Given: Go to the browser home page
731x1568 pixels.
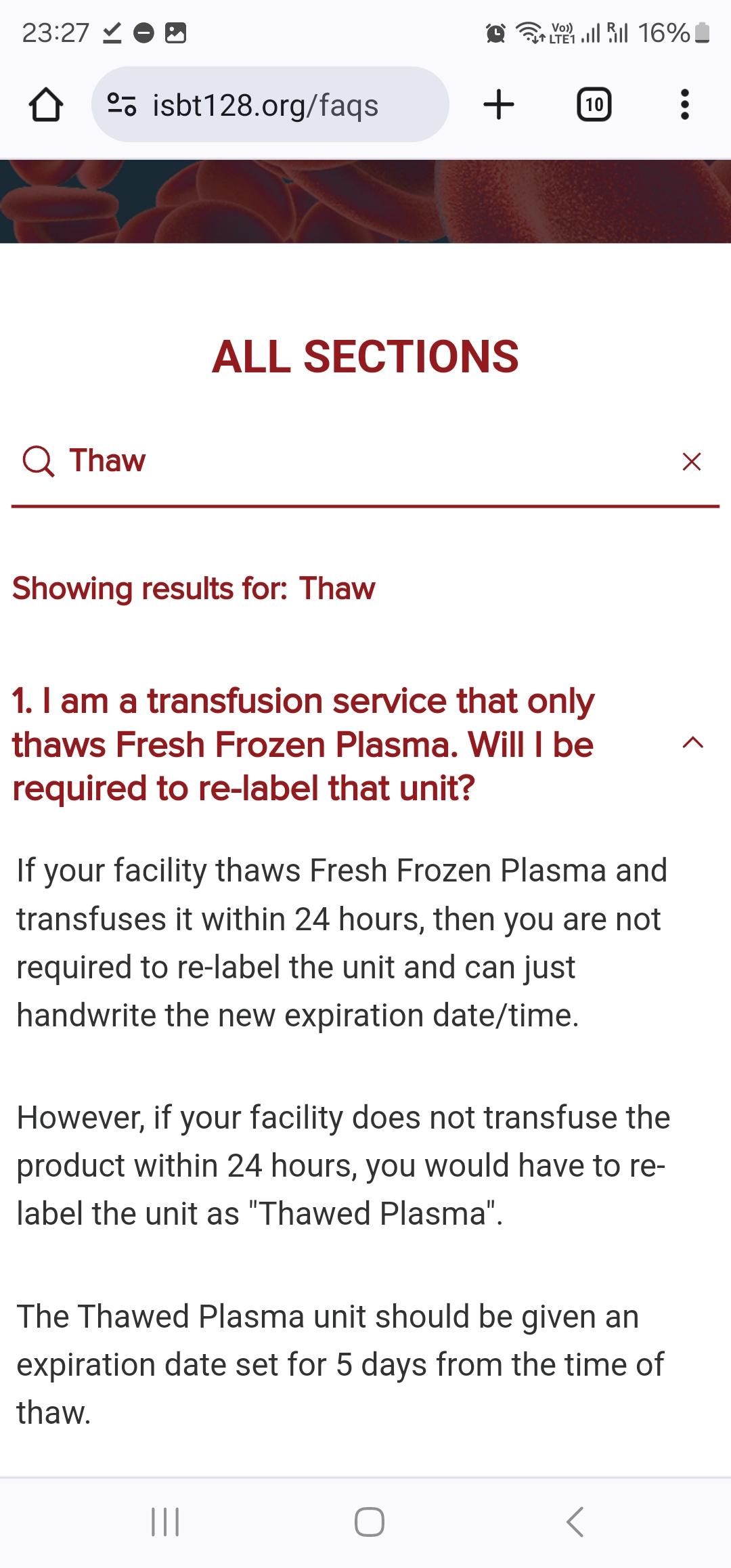Looking at the screenshot, I should coord(46,105).
